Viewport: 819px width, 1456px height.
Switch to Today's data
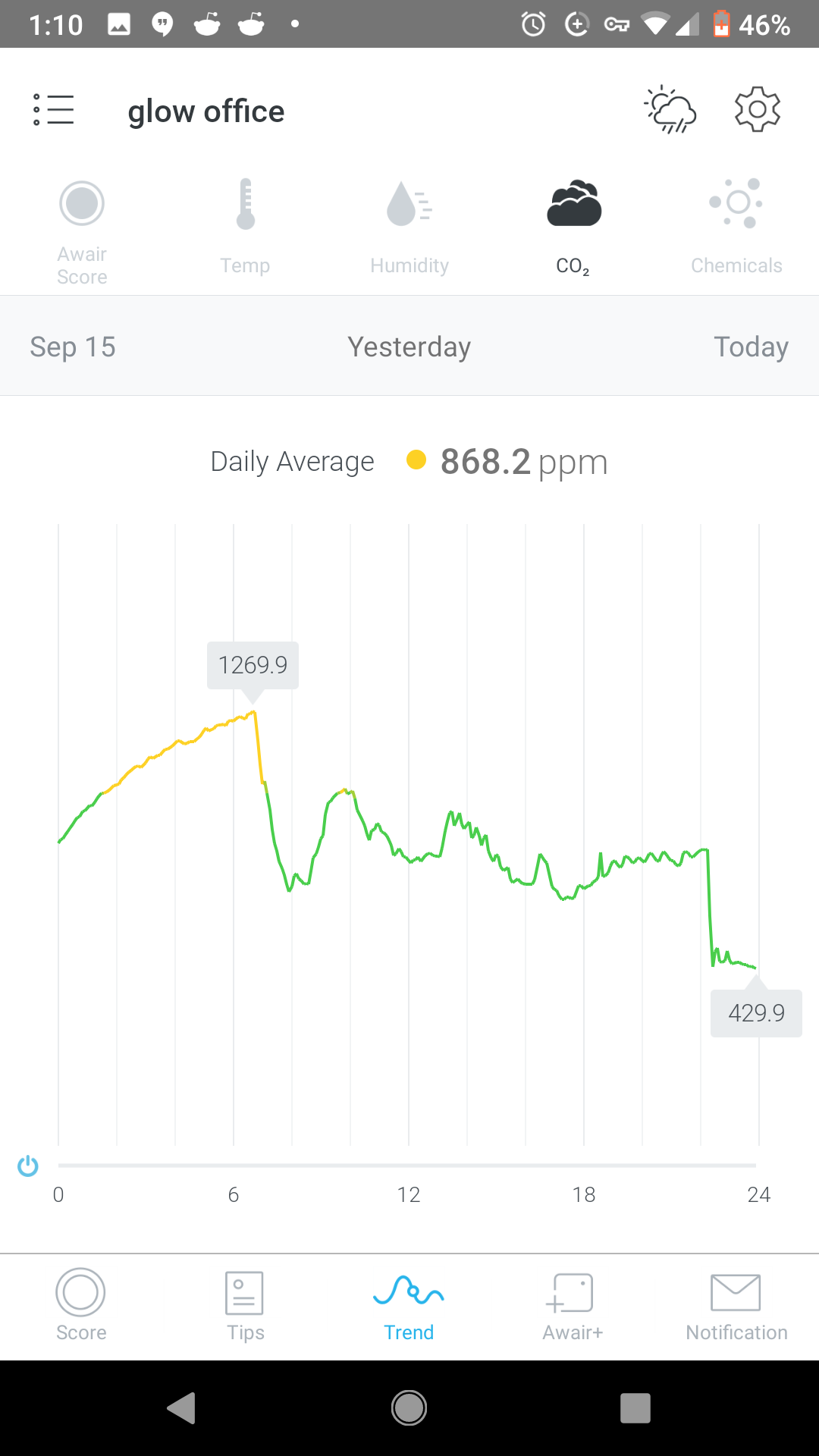tap(751, 347)
